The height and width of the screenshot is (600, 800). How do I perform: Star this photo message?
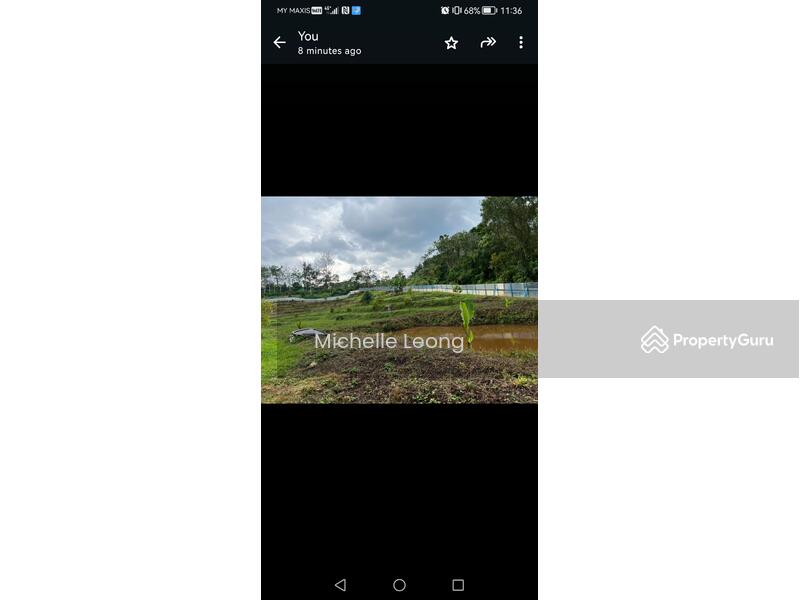click(x=451, y=43)
